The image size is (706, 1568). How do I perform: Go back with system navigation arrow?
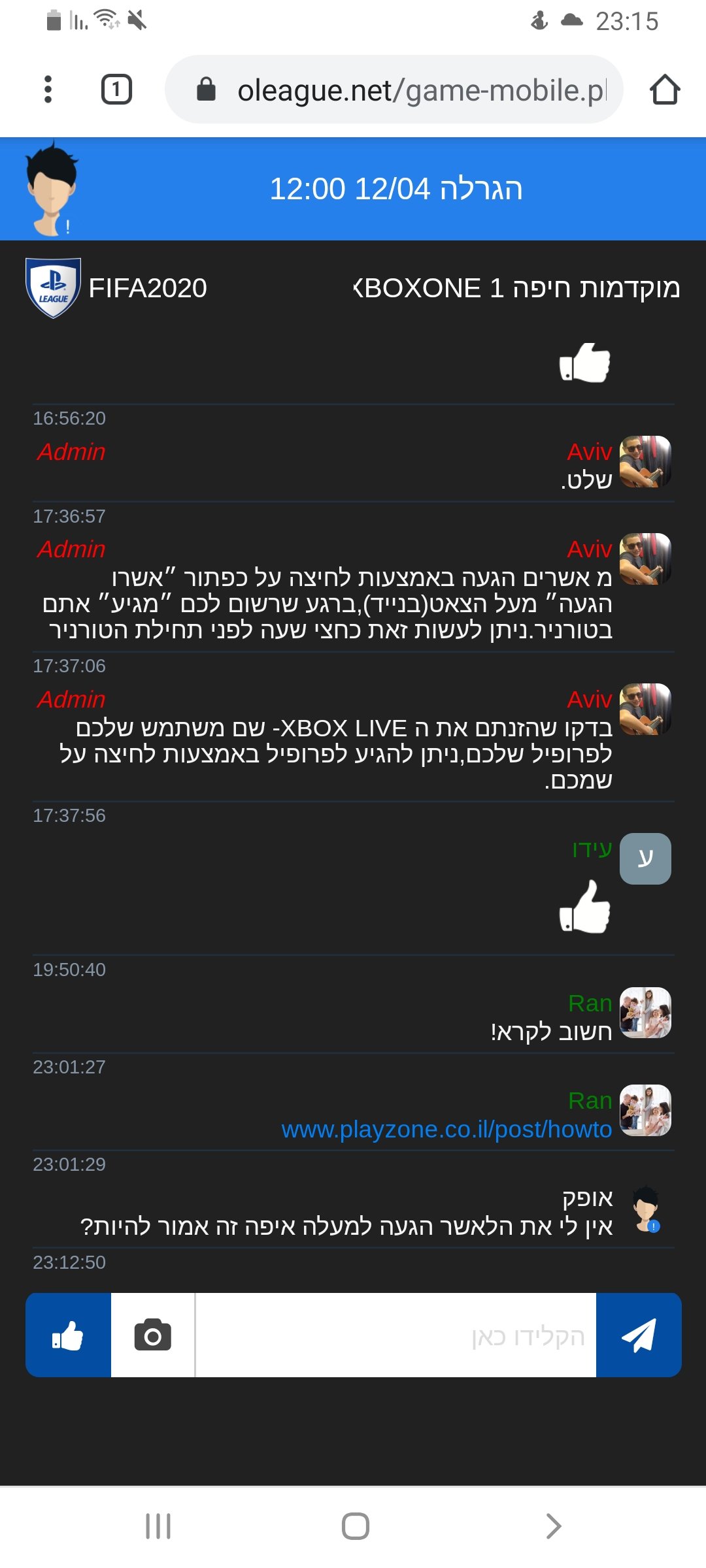pos(553,1526)
